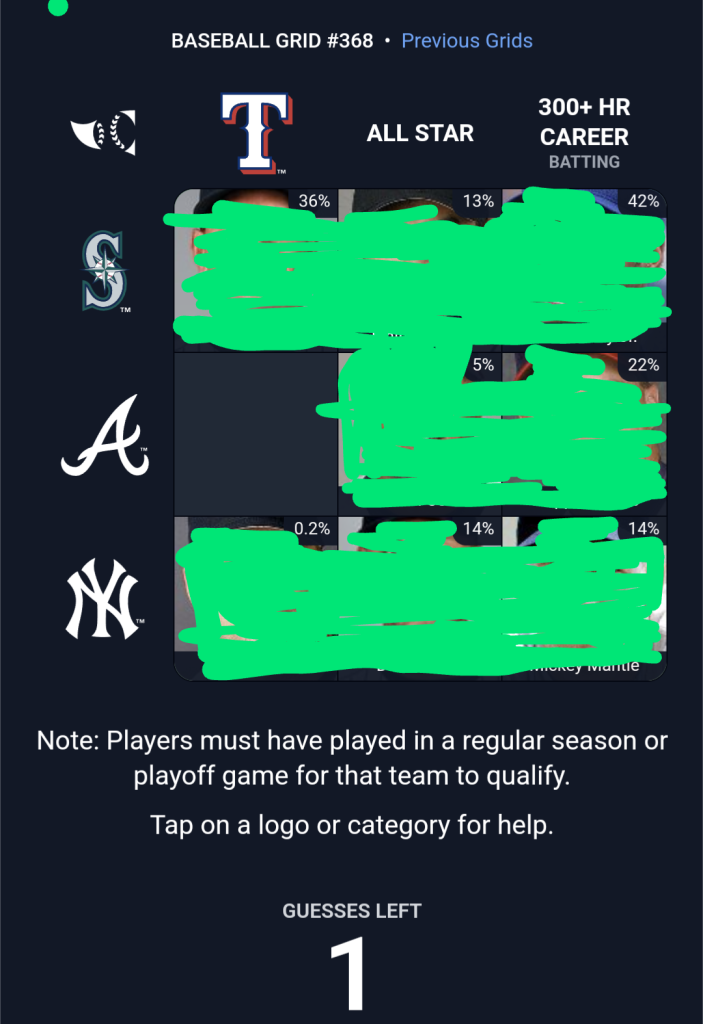Open help for 300+ HR Career category
This screenshot has width=703, height=1024.
(x=584, y=133)
